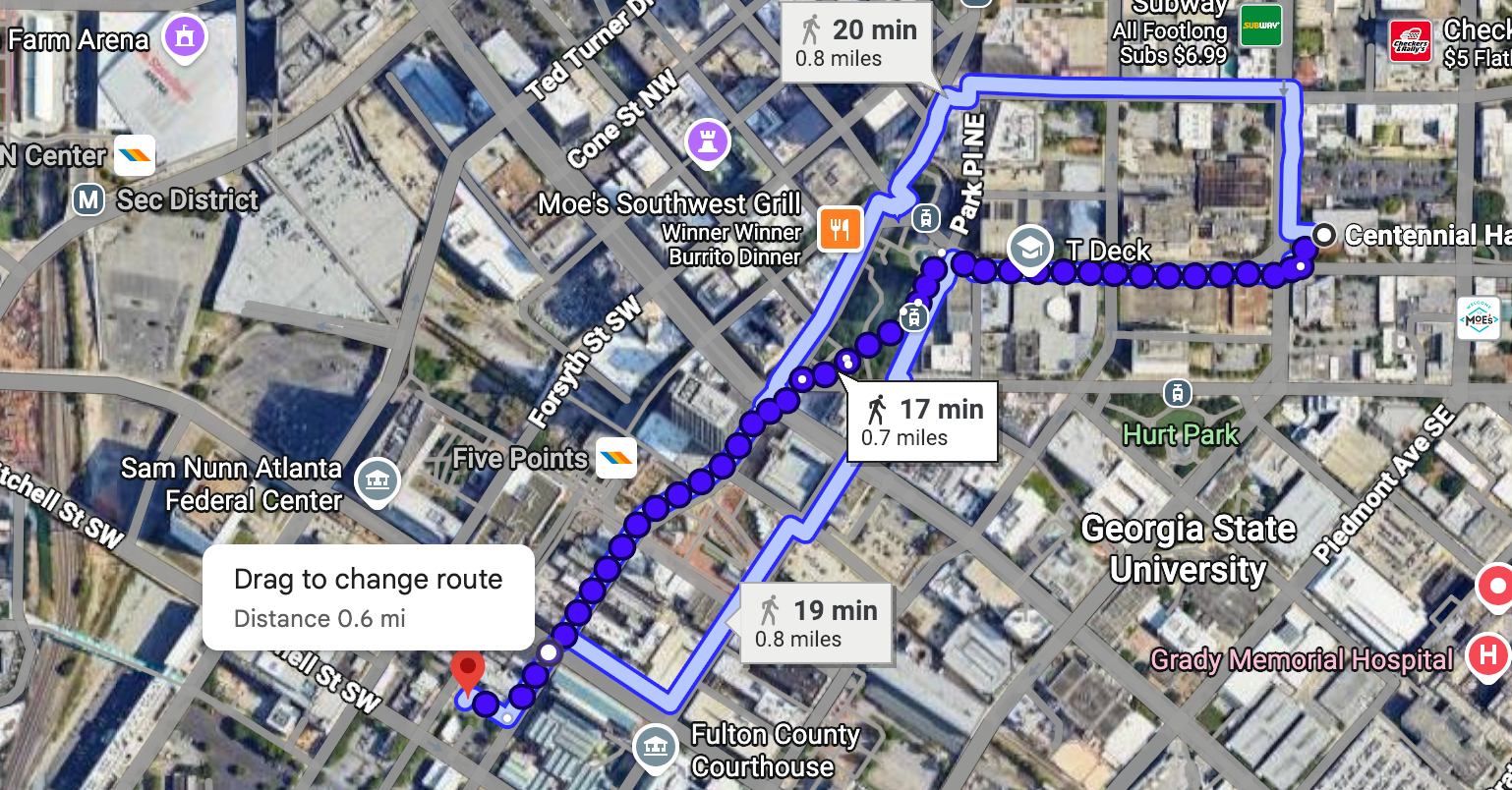
Task: Open the Georgia State University label
Action: [x=1188, y=549]
